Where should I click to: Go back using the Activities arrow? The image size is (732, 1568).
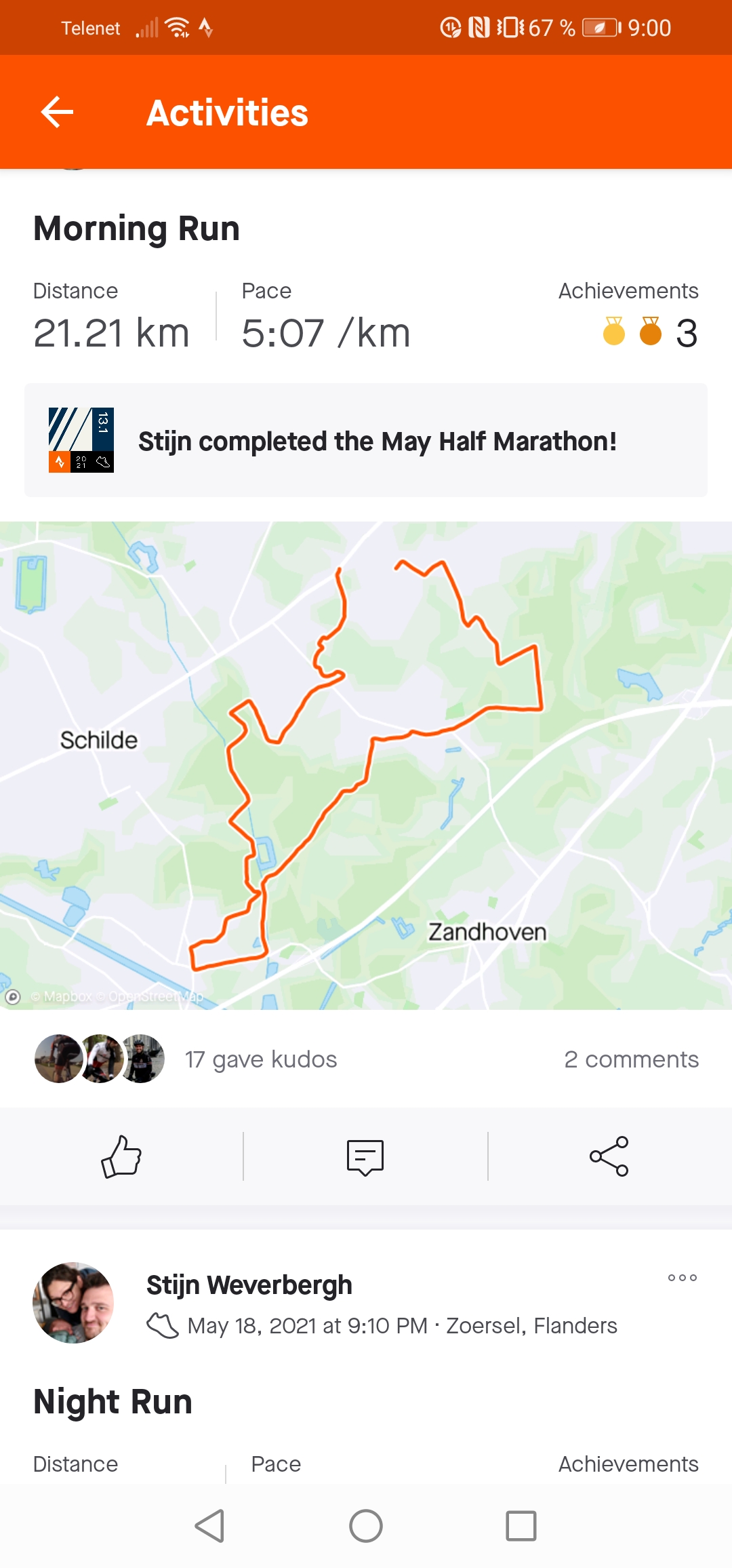coord(57,112)
